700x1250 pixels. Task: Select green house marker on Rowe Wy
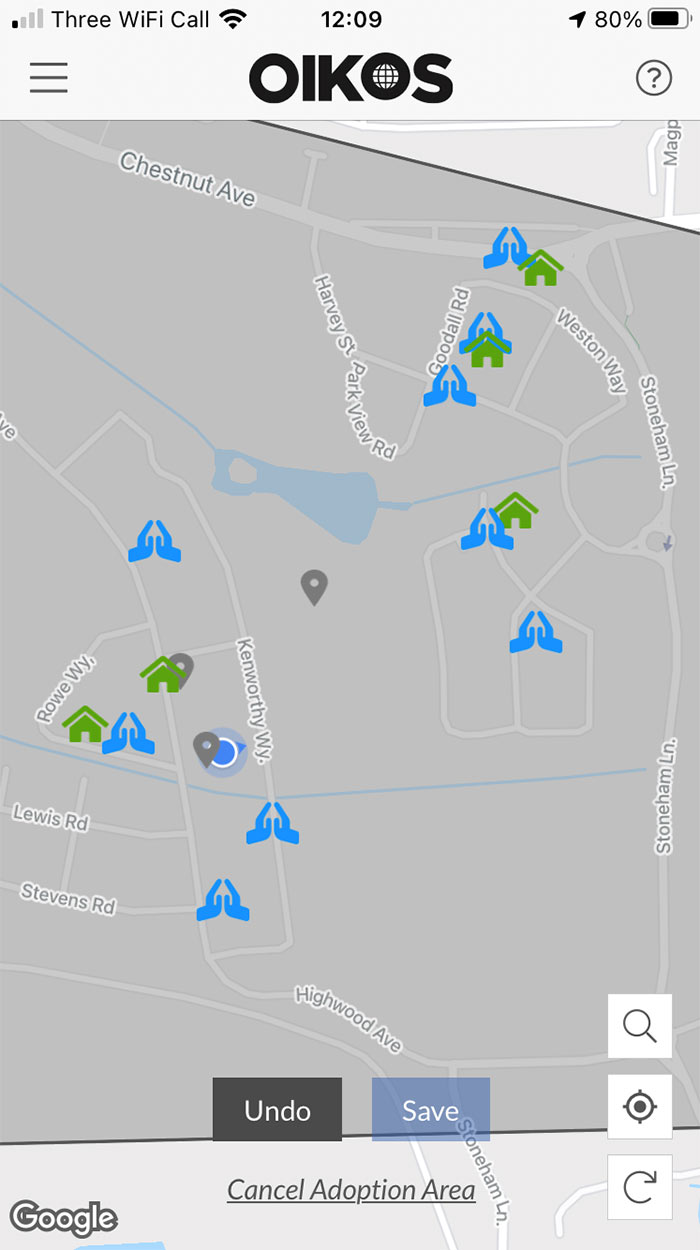(x=85, y=723)
